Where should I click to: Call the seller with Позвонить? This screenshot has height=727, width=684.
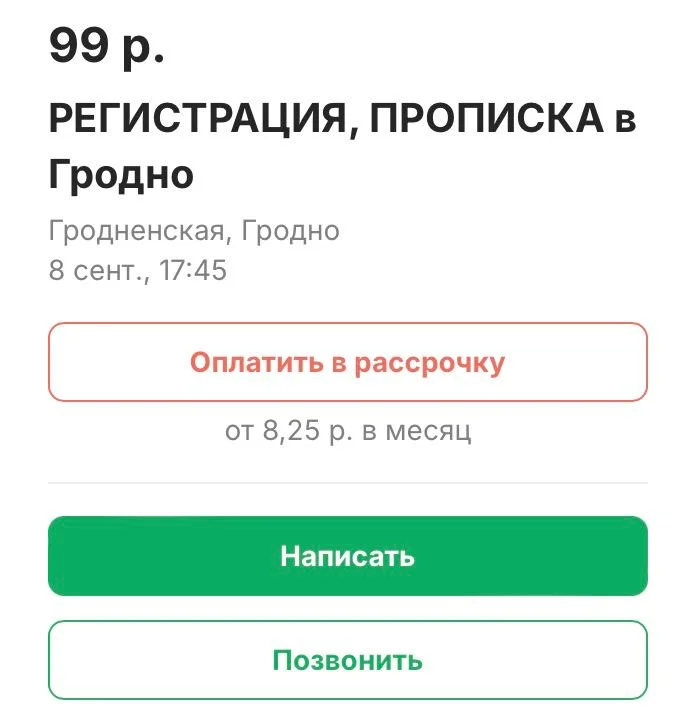coord(347,660)
